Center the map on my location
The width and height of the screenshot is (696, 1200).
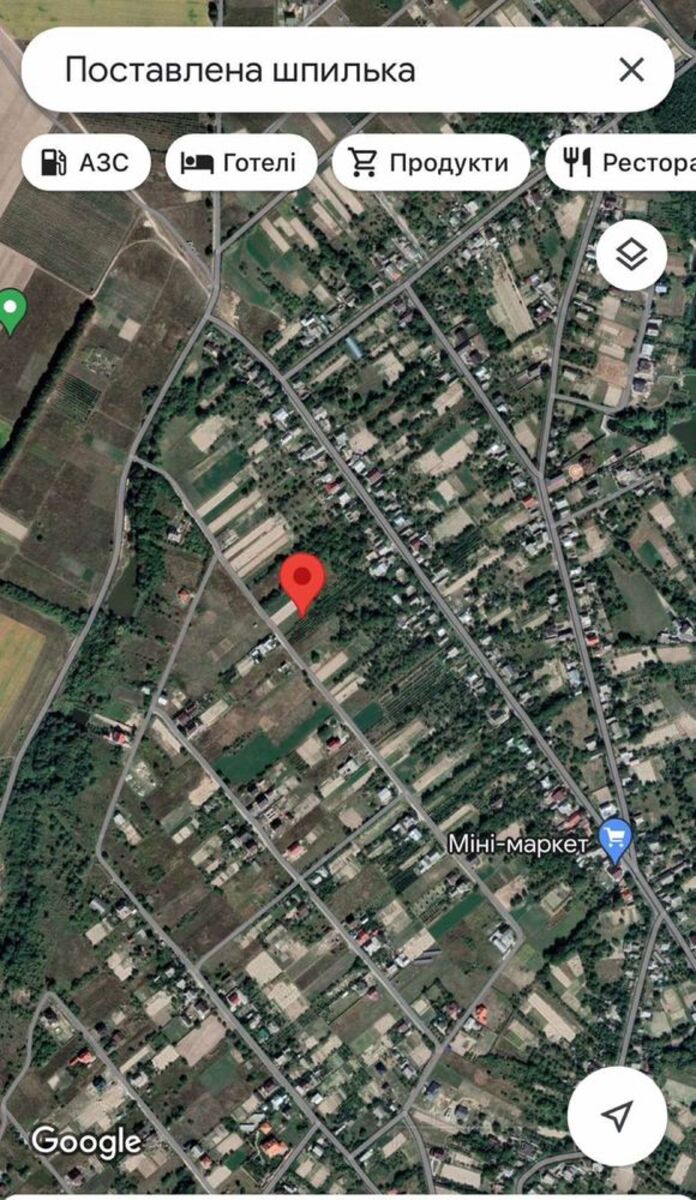point(618,1115)
